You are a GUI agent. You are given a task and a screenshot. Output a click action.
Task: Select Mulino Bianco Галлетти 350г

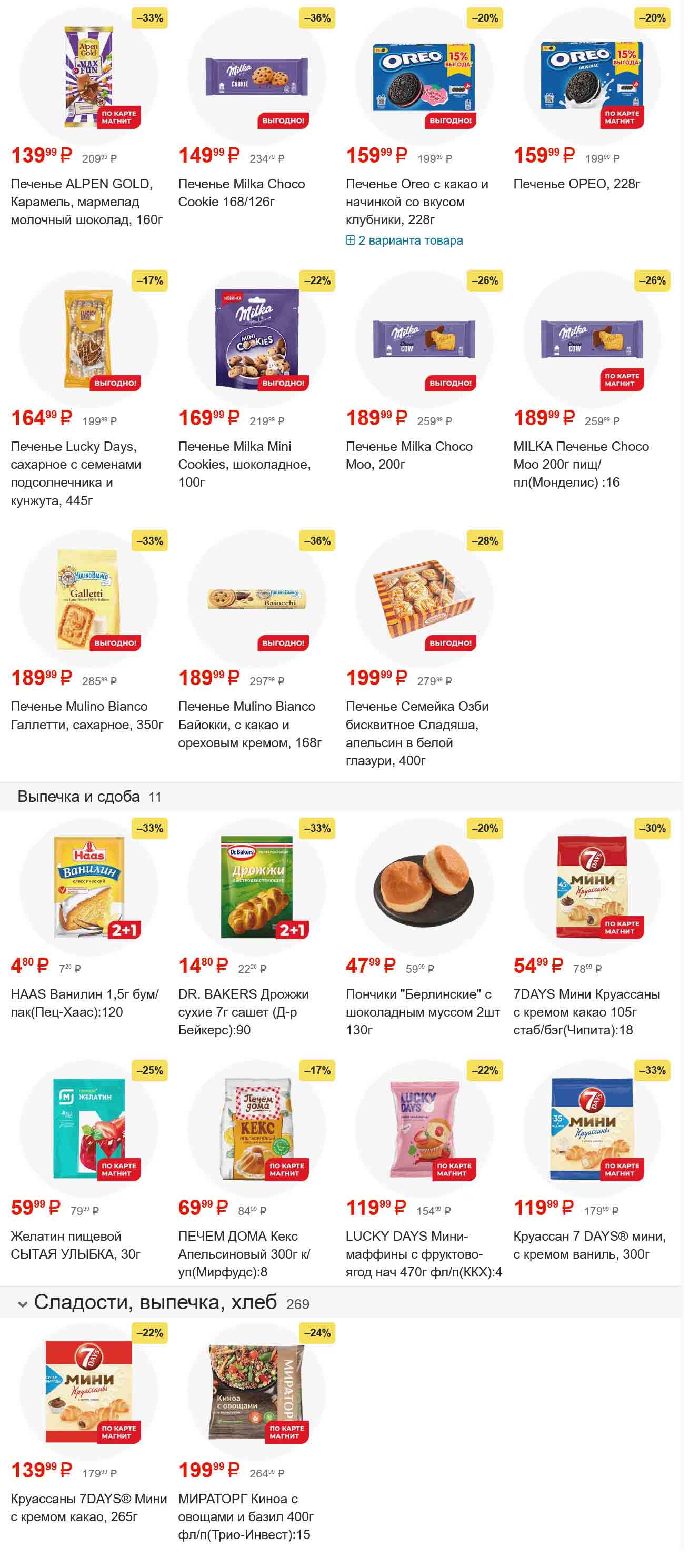click(x=88, y=599)
